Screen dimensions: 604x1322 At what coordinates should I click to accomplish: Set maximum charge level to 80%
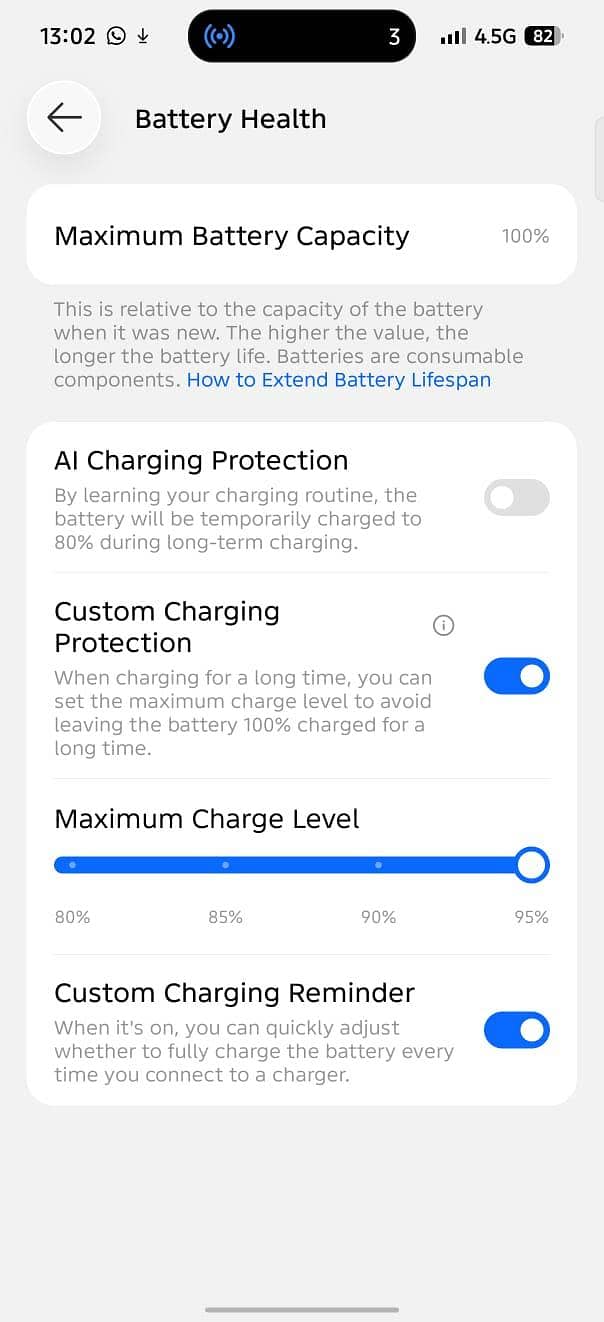[x=72, y=865]
